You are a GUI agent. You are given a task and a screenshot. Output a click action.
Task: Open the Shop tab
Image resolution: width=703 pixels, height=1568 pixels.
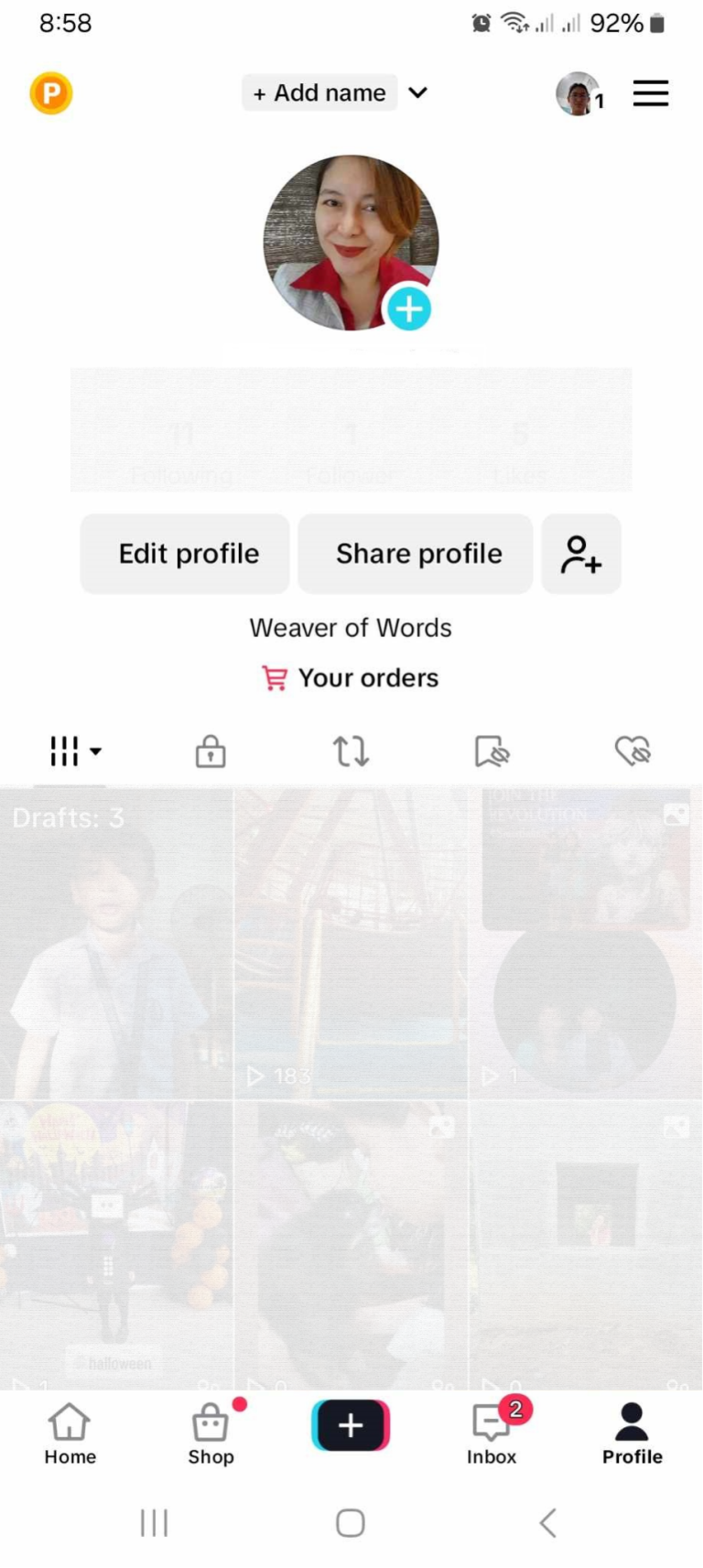pos(211,1434)
